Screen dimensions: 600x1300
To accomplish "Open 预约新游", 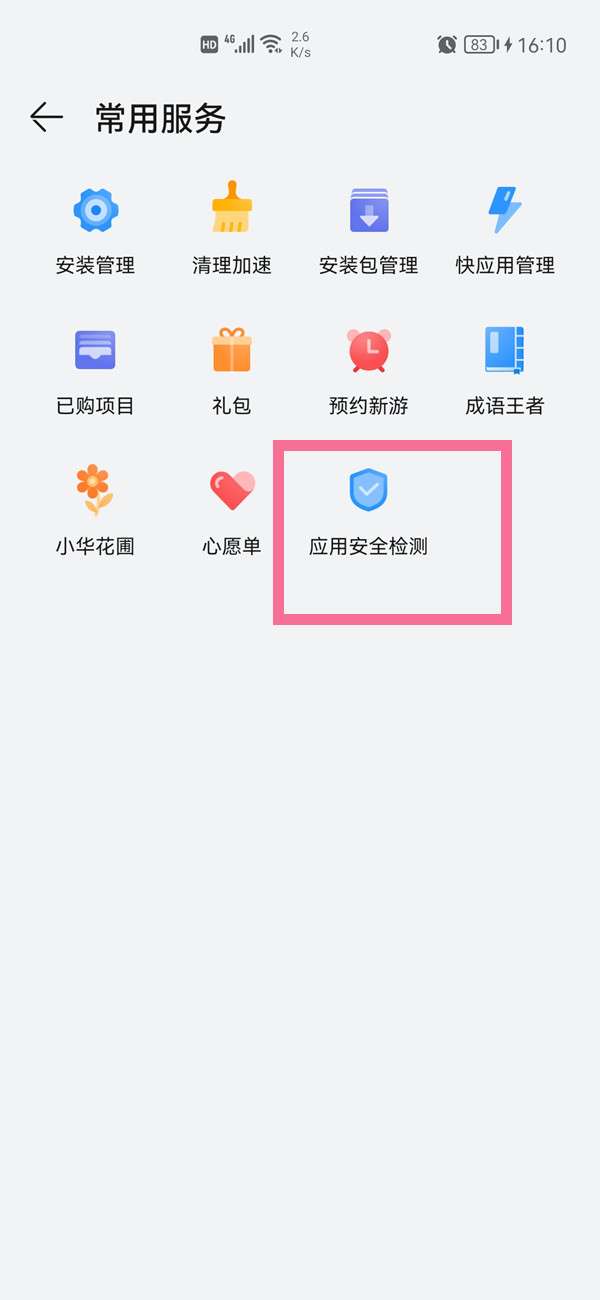I will (x=368, y=370).
